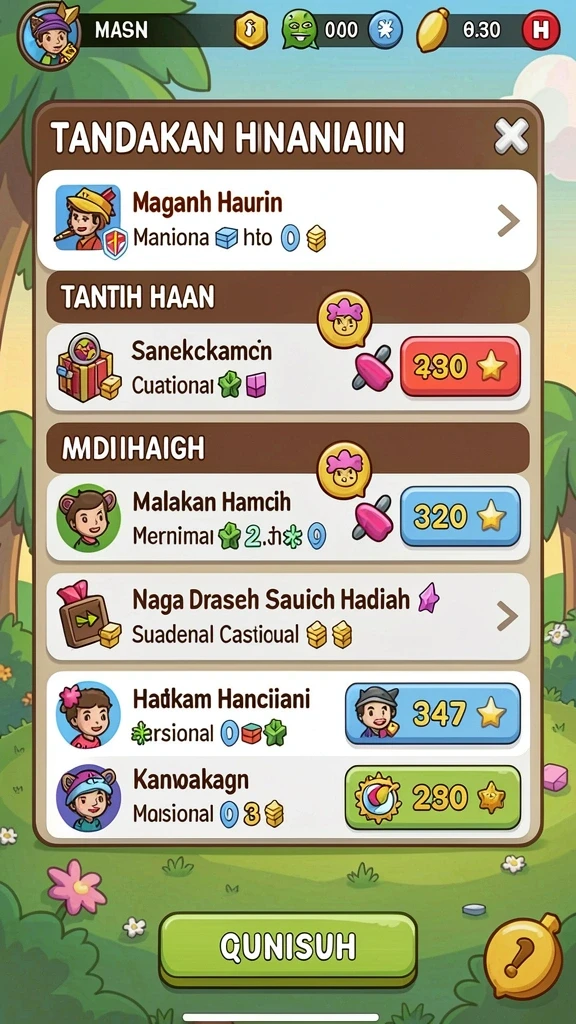Viewport: 576px width, 1024px height.
Task: Tap the blue star icon beside 000
Action: click(383, 31)
